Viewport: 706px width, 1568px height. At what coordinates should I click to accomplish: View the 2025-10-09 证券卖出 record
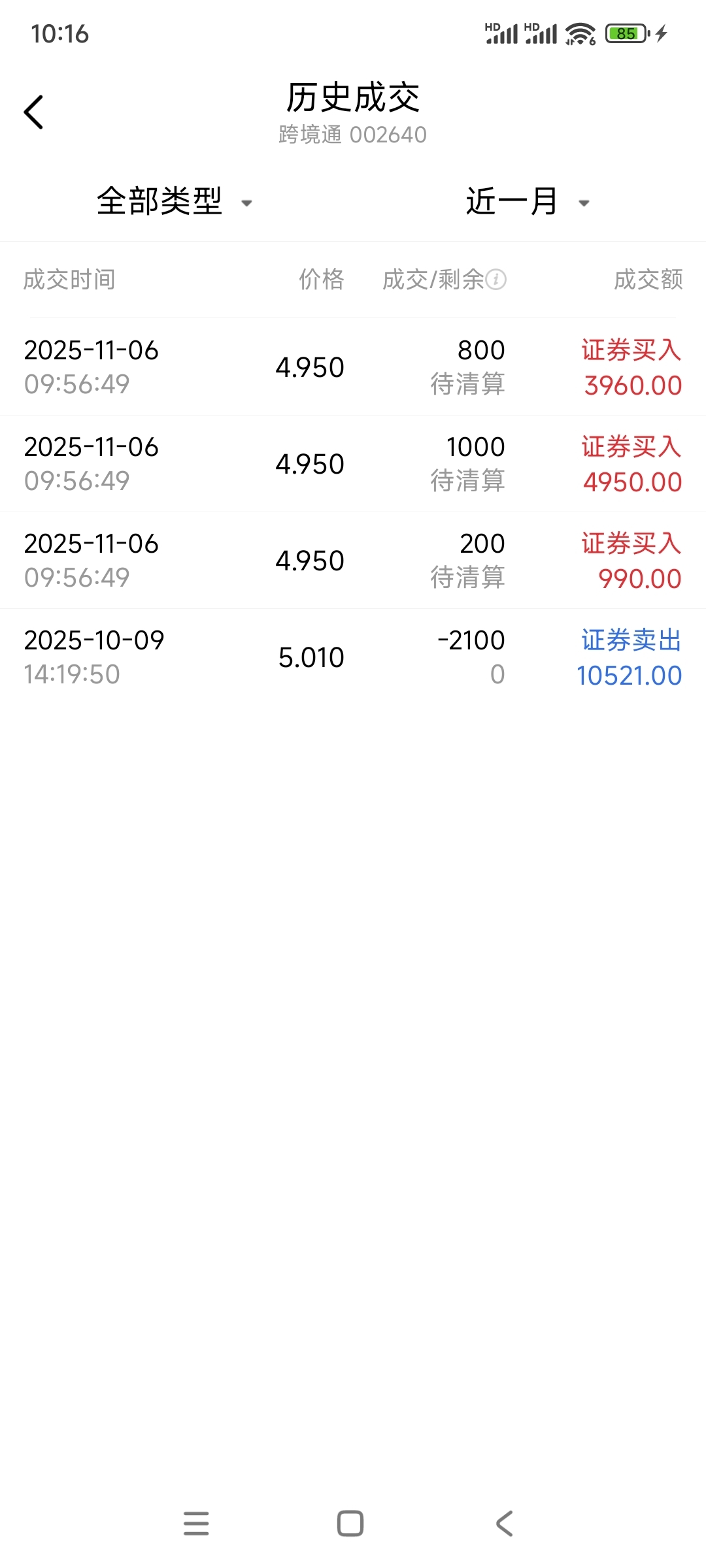(353, 657)
